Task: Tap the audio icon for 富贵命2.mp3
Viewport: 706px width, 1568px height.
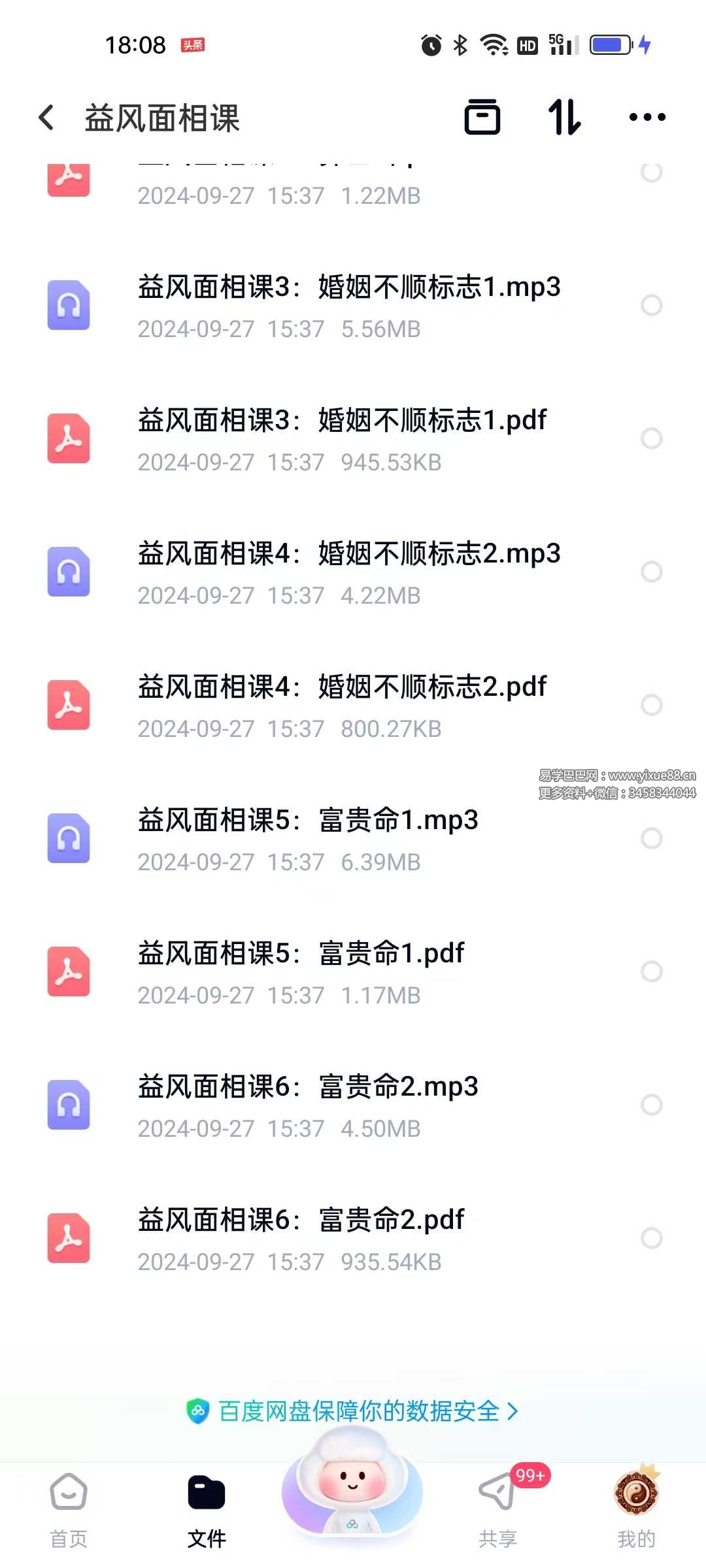Action: coord(69,1104)
